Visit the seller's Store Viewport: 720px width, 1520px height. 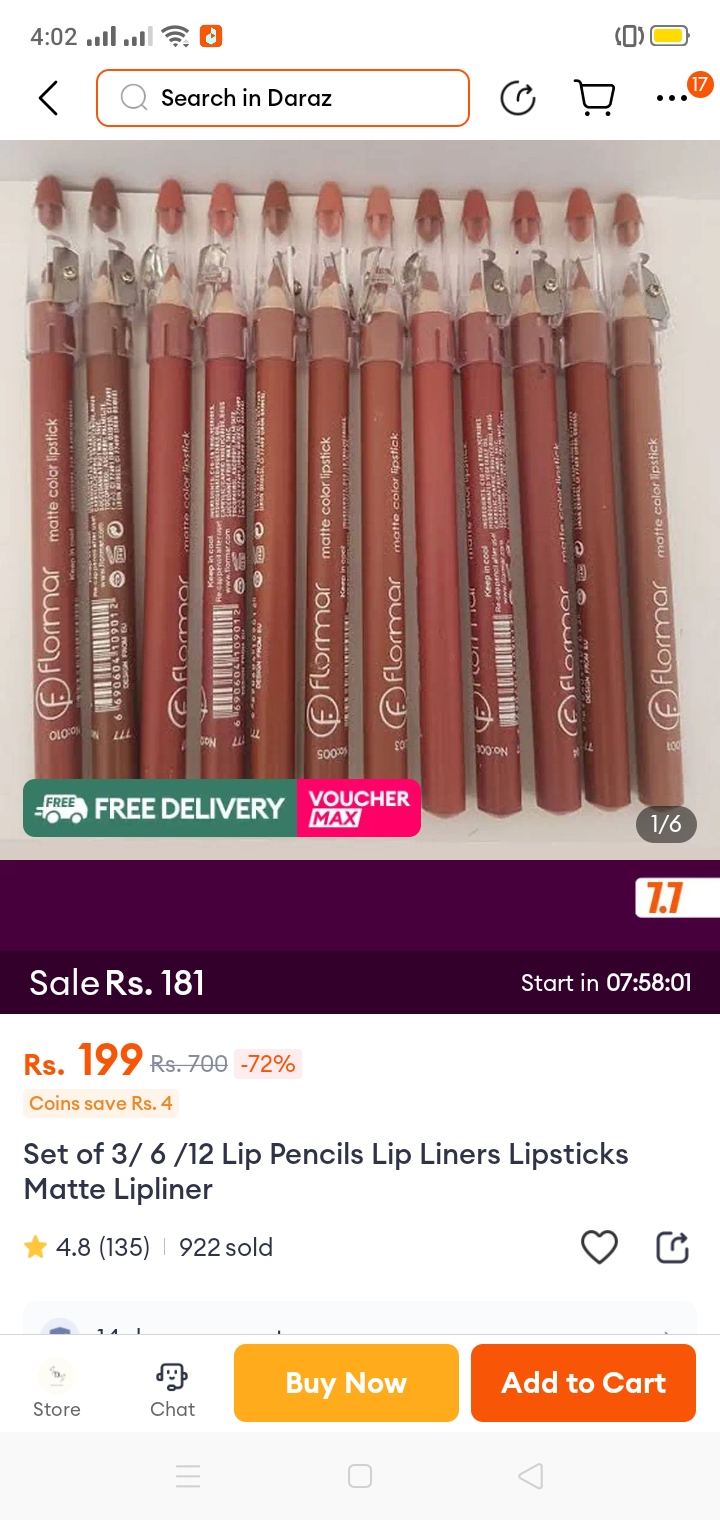coord(57,1385)
